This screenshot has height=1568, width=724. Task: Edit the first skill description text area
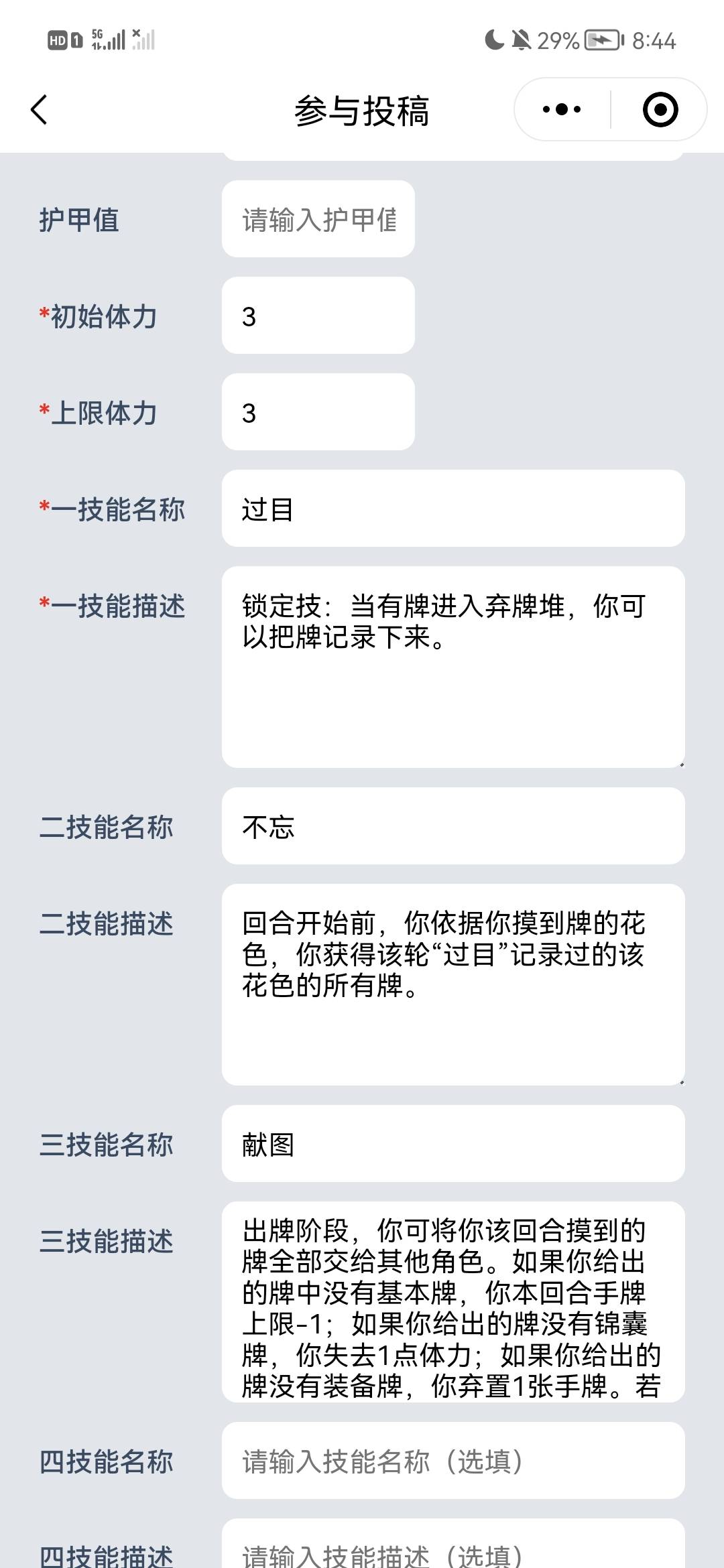453,667
